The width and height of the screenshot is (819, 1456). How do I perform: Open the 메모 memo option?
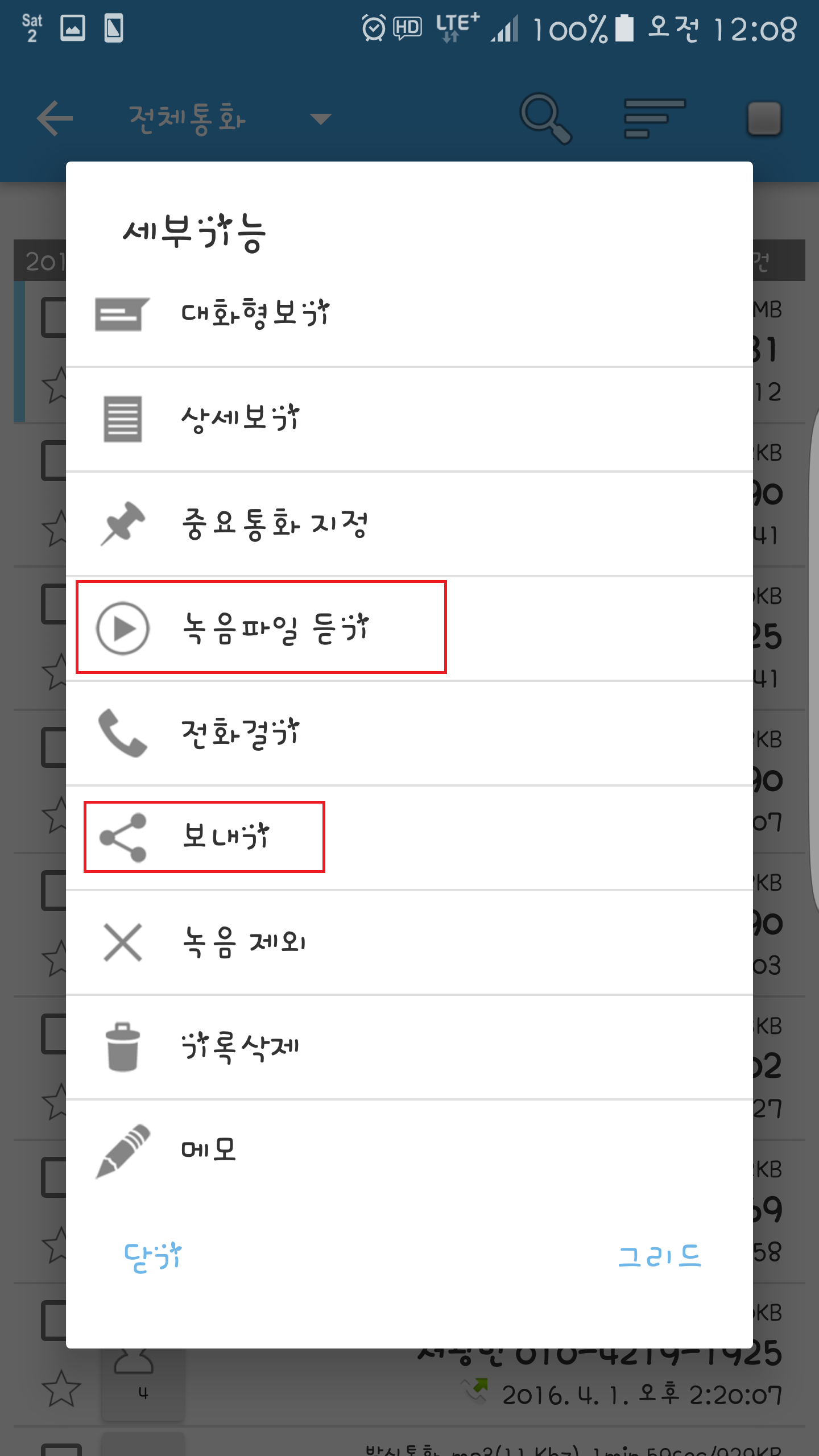click(x=208, y=1150)
